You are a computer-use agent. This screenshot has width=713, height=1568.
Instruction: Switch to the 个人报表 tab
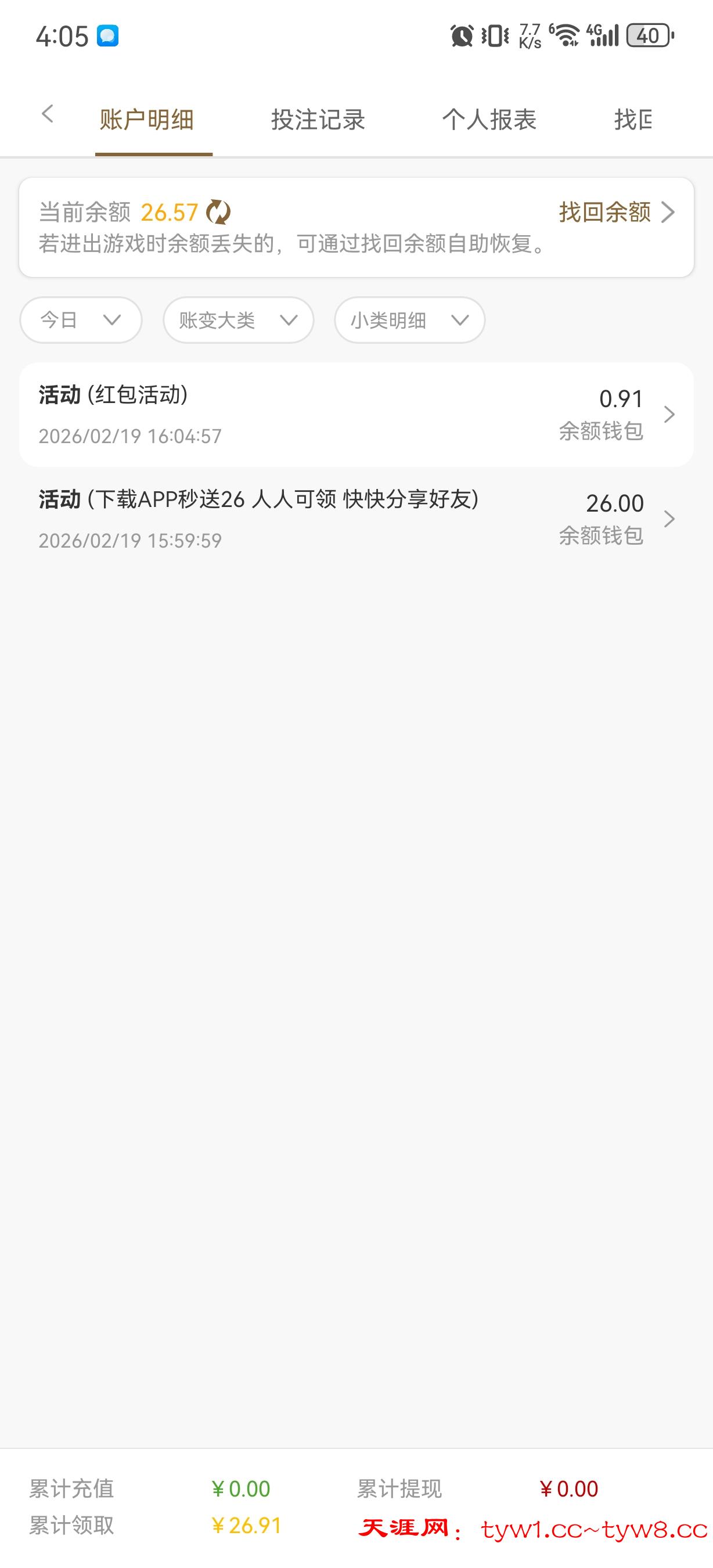click(489, 119)
